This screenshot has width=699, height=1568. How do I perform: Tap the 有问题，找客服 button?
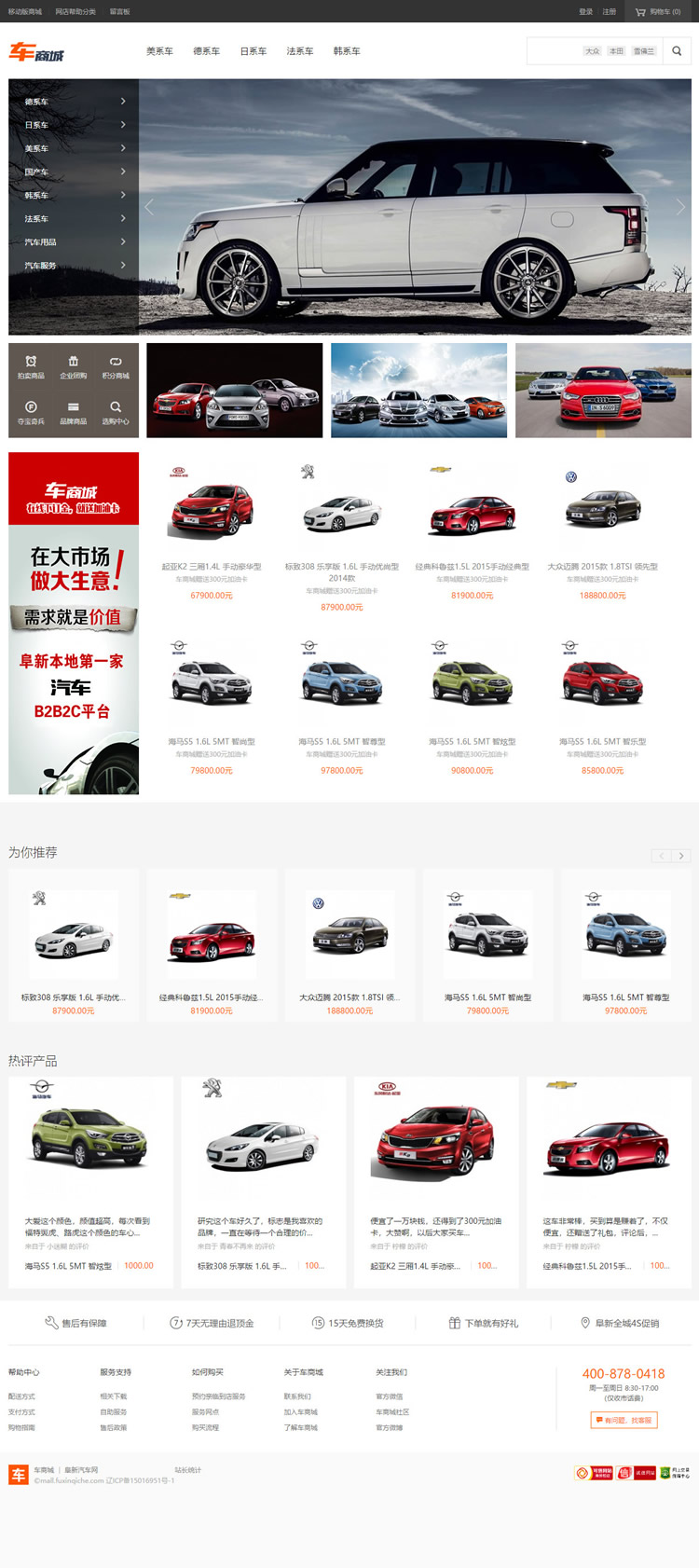624,1420
